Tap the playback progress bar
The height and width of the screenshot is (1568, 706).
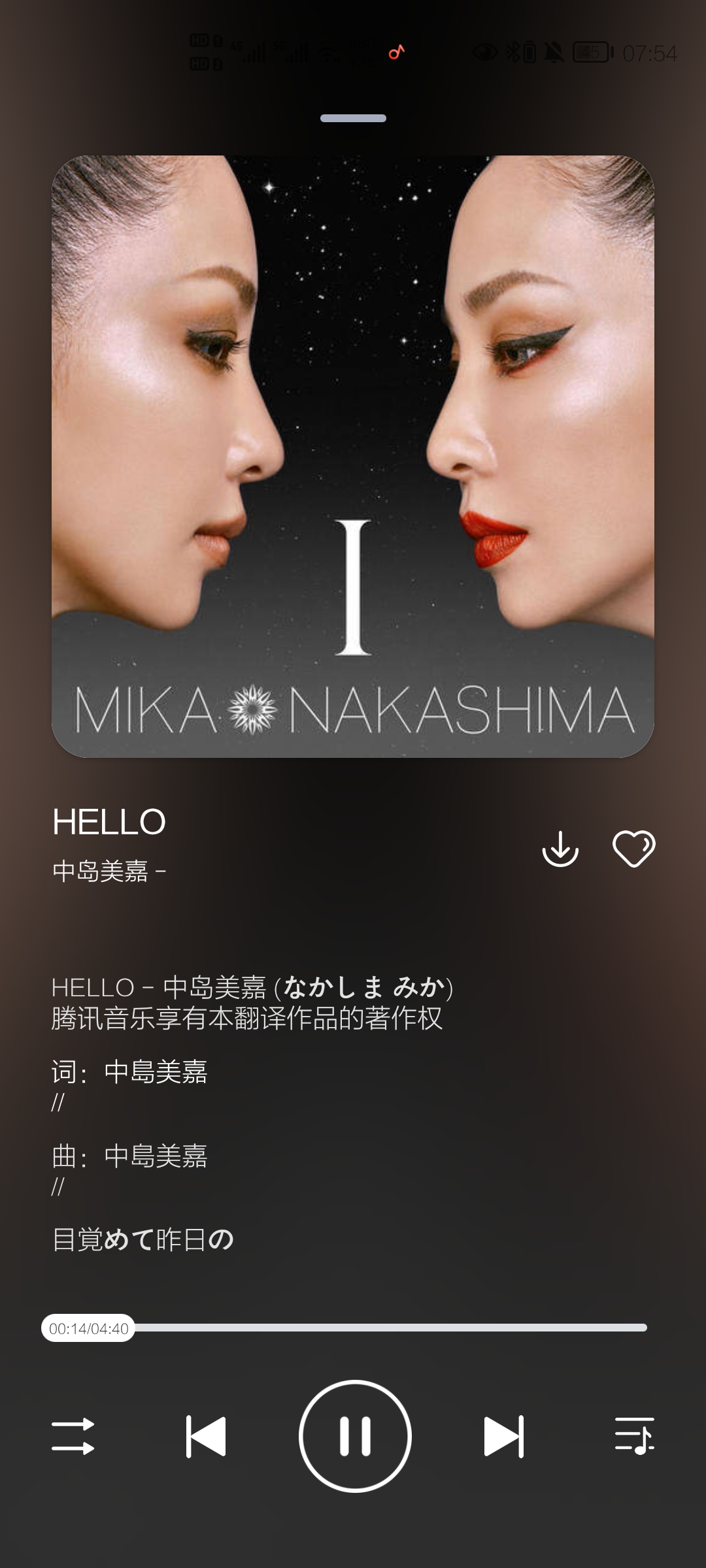[392, 1328]
